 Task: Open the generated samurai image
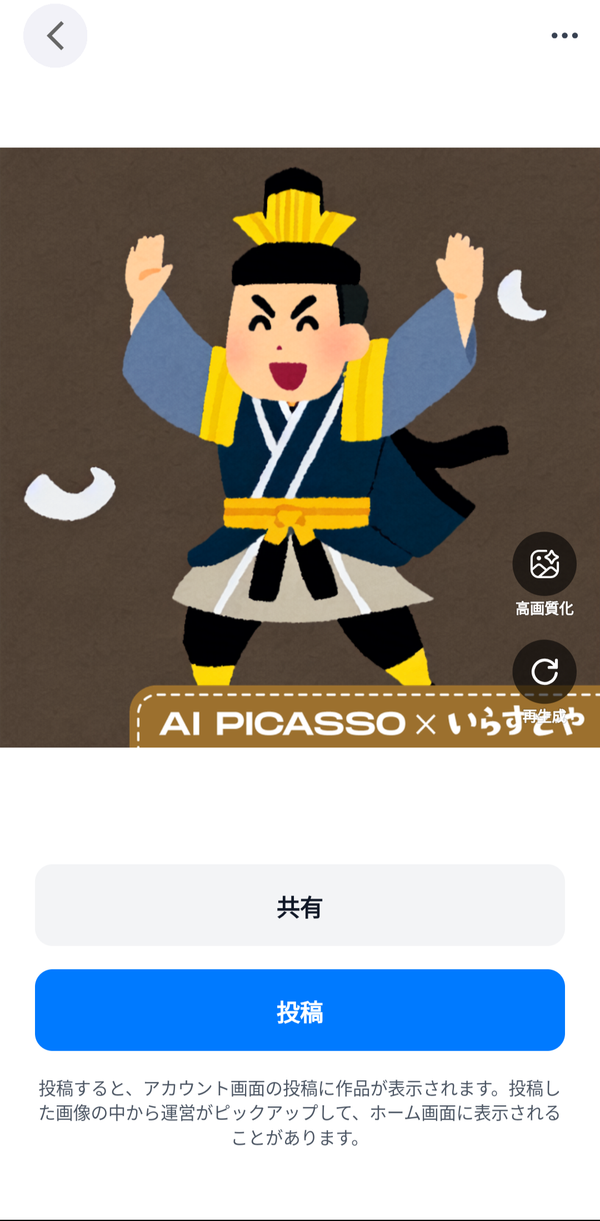300,447
